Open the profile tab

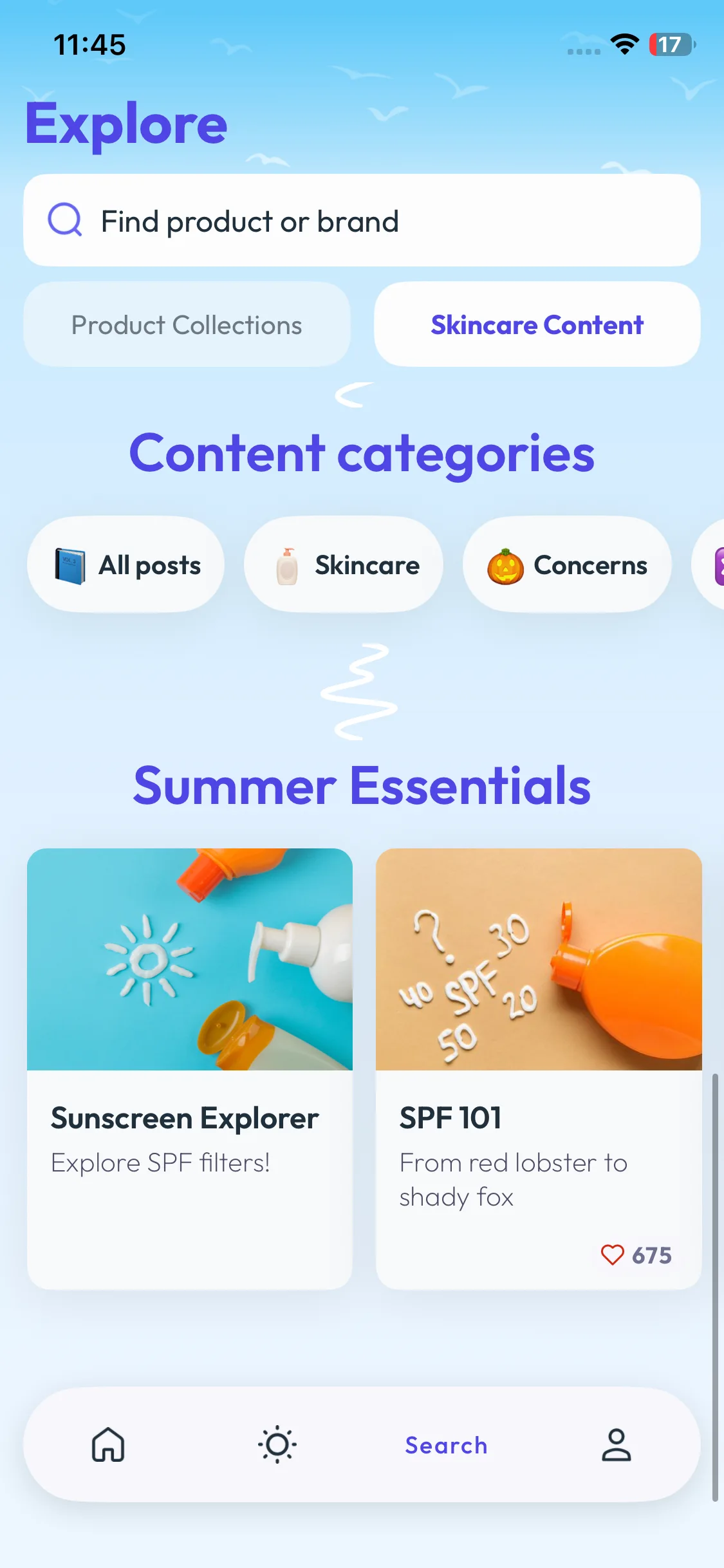[616, 1445]
